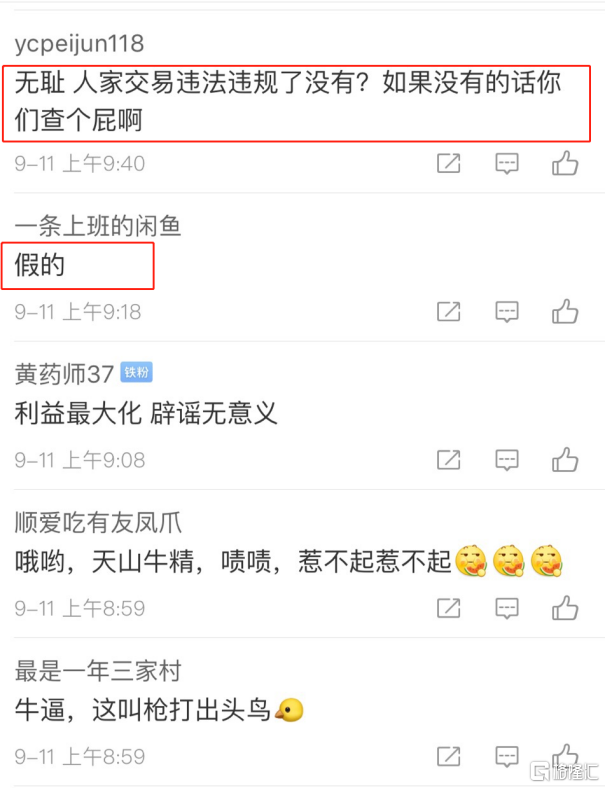The width and height of the screenshot is (605, 788).
Task: Open the profile of user 黄药师37
Action: pyautogui.click(x=64, y=374)
